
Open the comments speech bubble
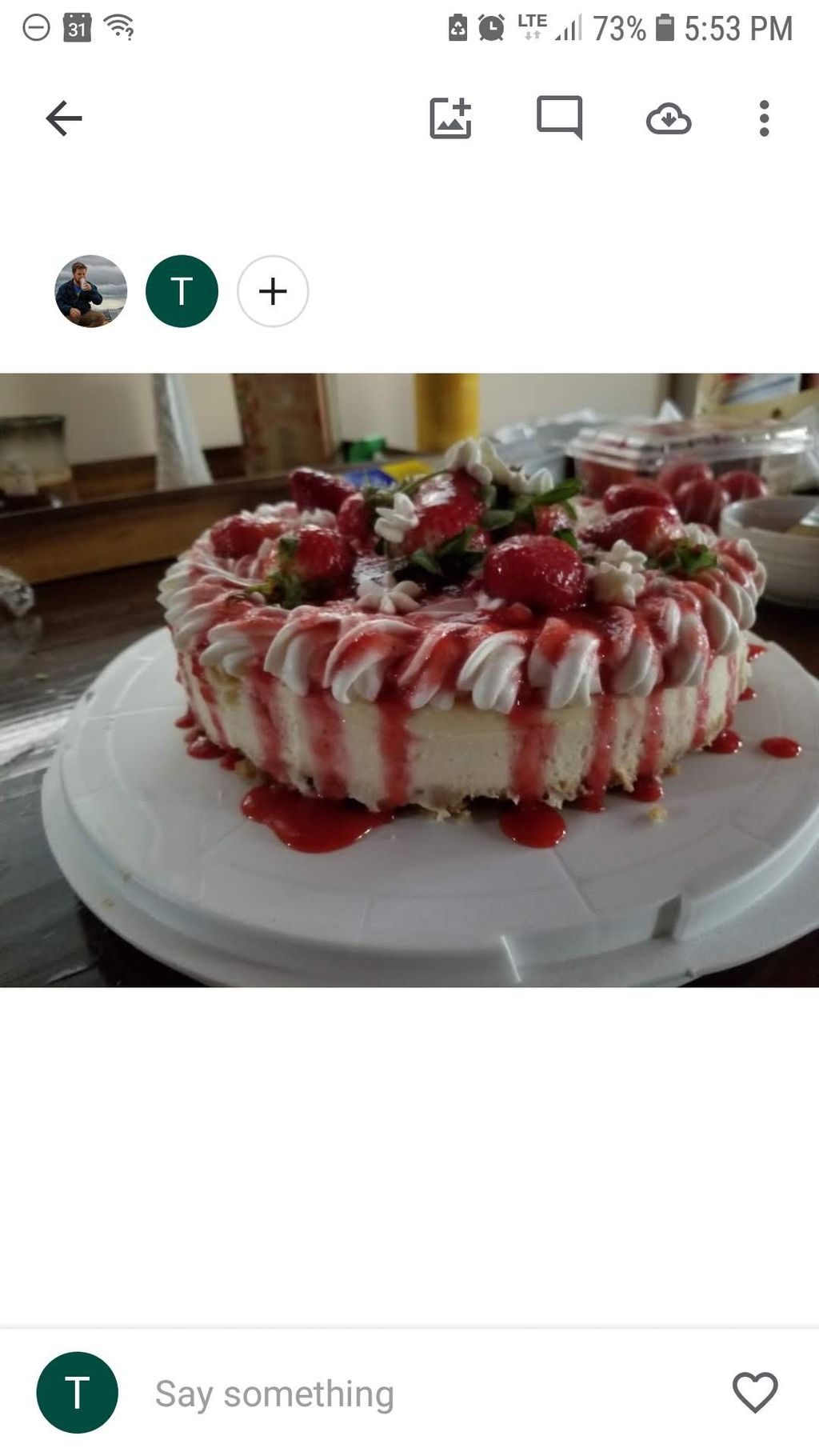(559, 118)
